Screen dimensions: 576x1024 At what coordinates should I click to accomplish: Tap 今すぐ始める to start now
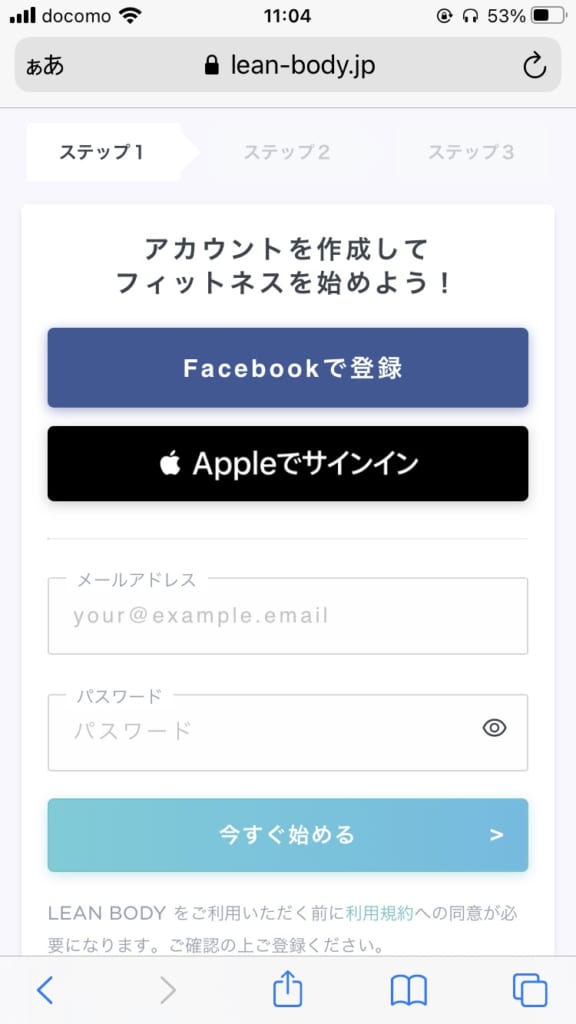(287, 835)
